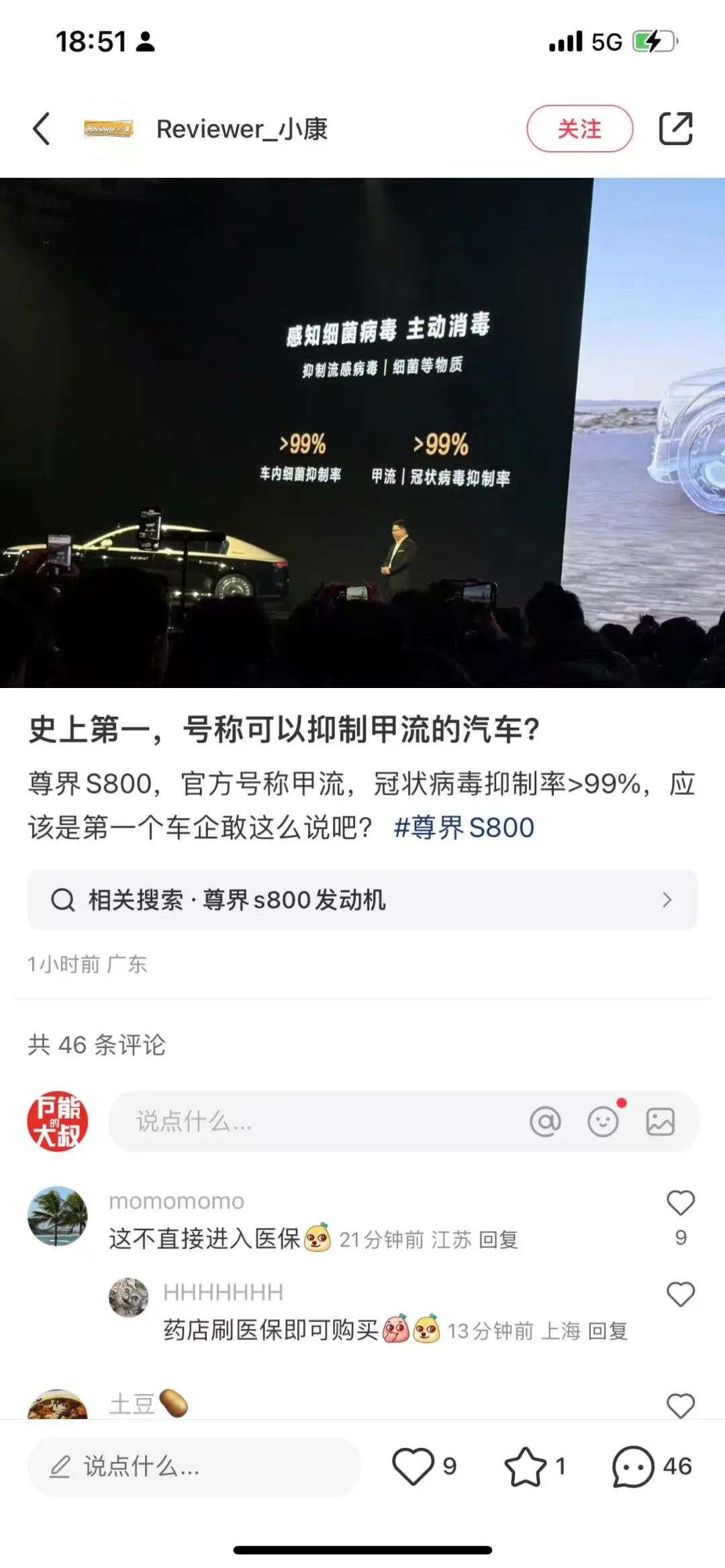The height and width of the screenshot is (1568, 725).
Task: Share this post via the top-right icon
Action: [x=675, y=129]
